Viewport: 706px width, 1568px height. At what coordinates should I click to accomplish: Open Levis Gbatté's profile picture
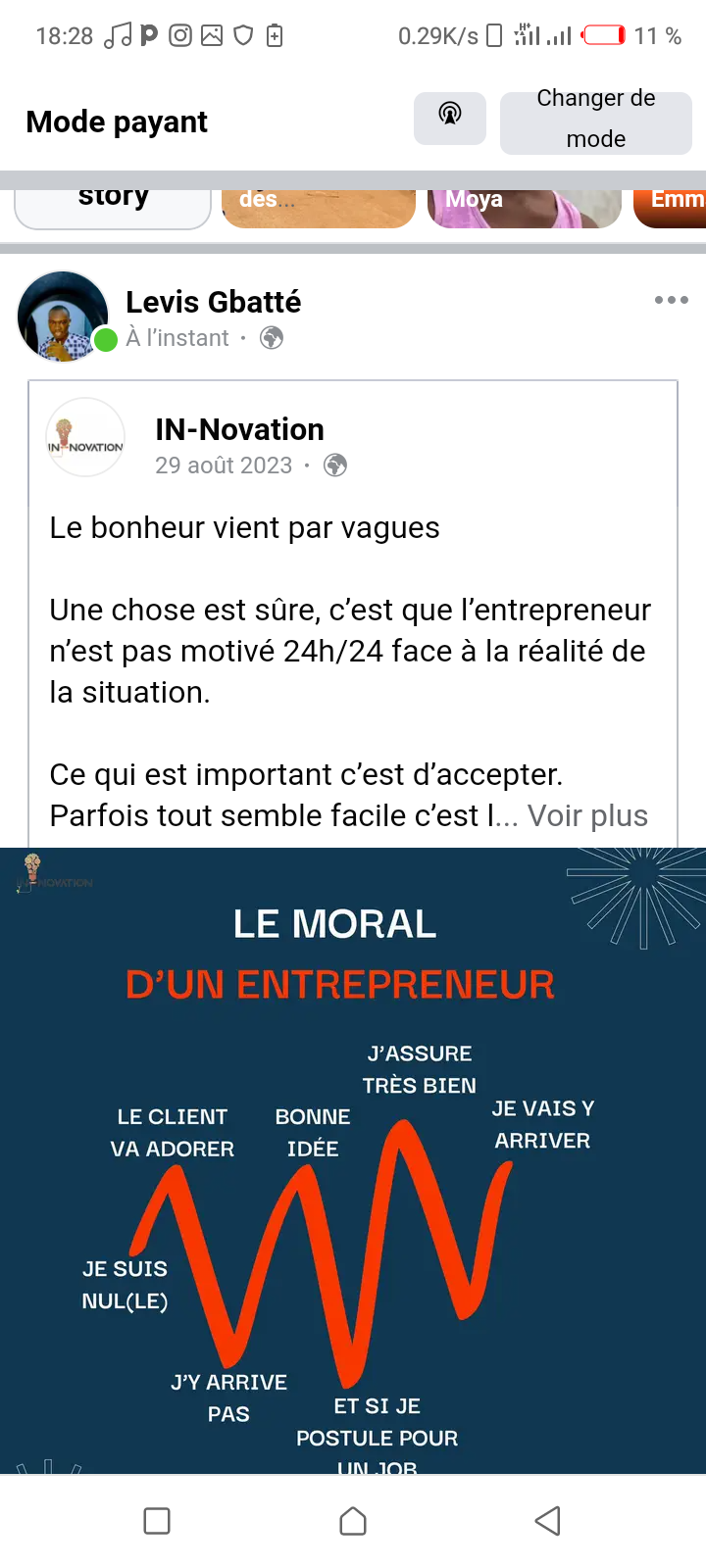tap(63, 317)
